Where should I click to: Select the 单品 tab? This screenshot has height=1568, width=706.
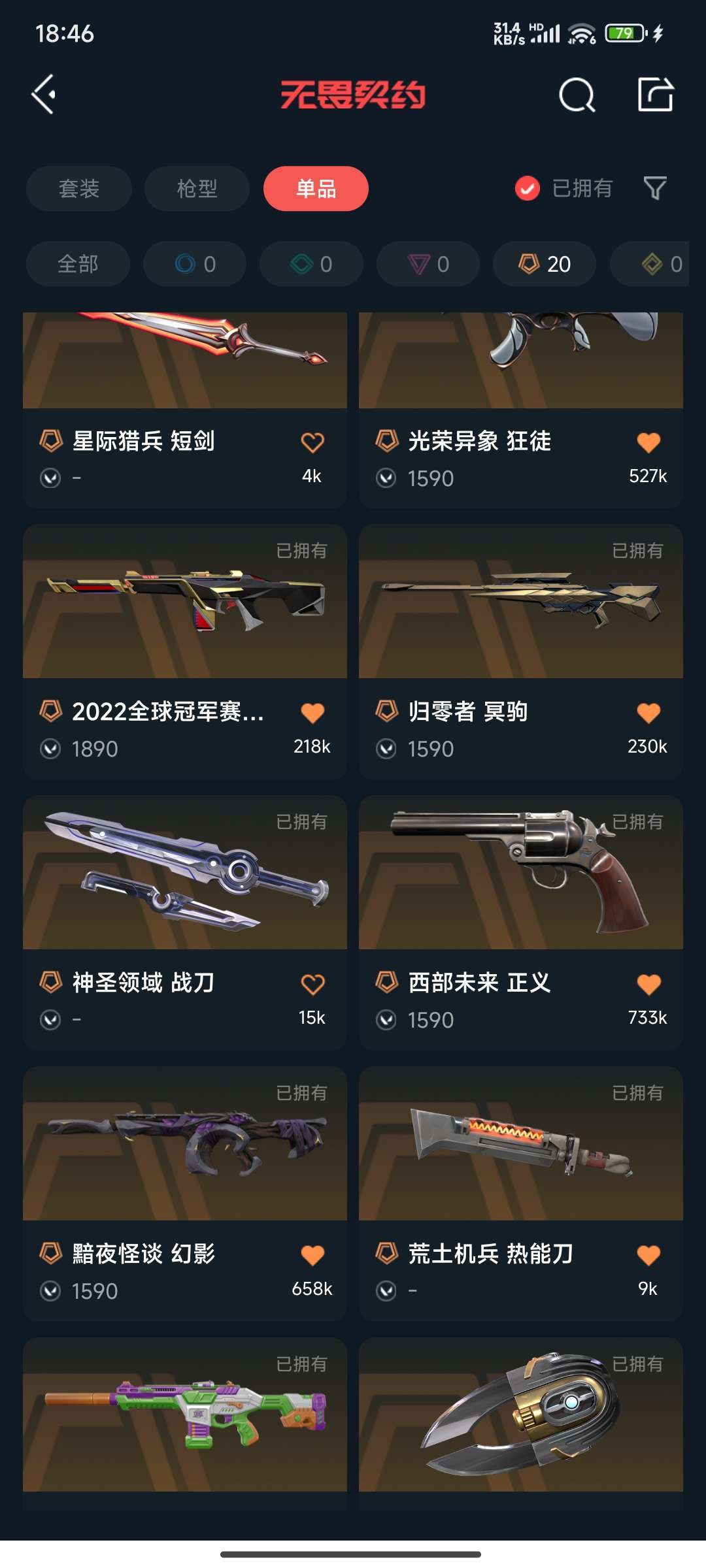(316, 189)
